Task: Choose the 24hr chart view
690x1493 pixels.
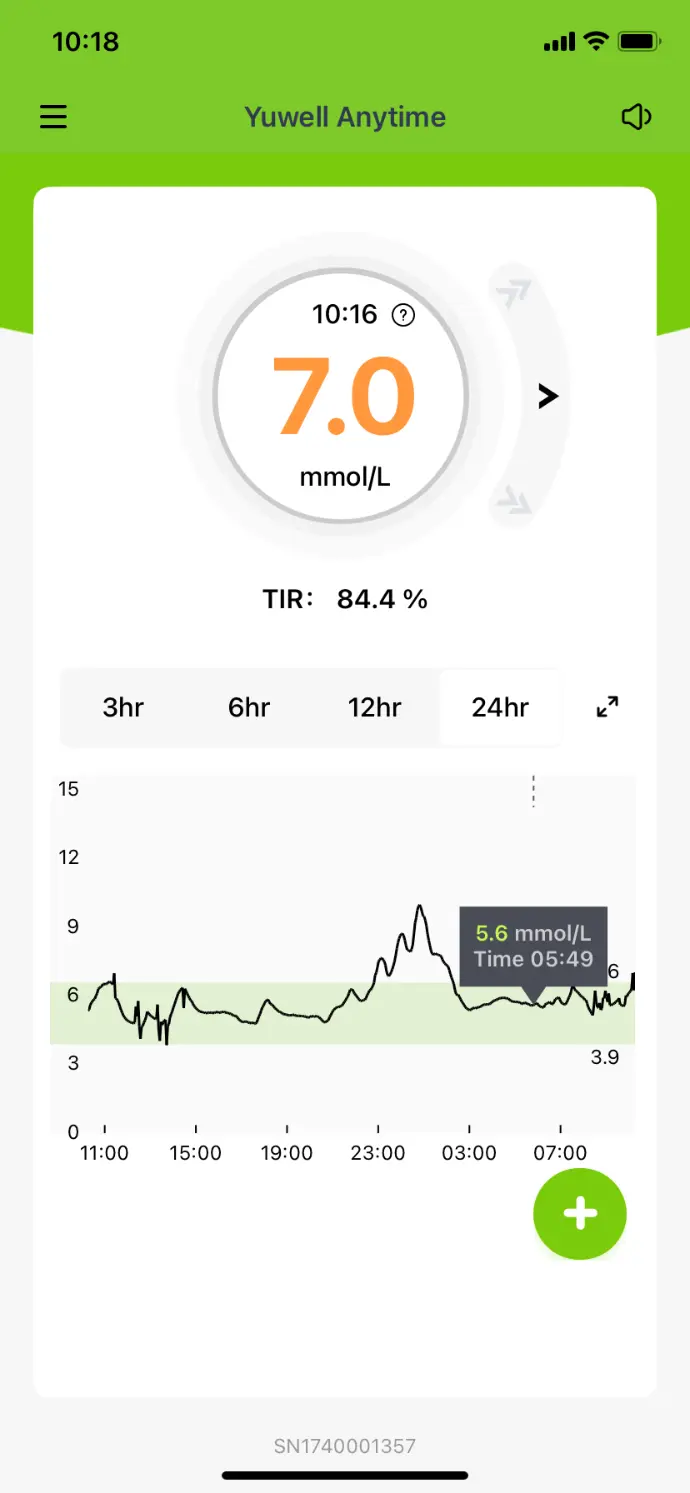Action: pos(500,708)
